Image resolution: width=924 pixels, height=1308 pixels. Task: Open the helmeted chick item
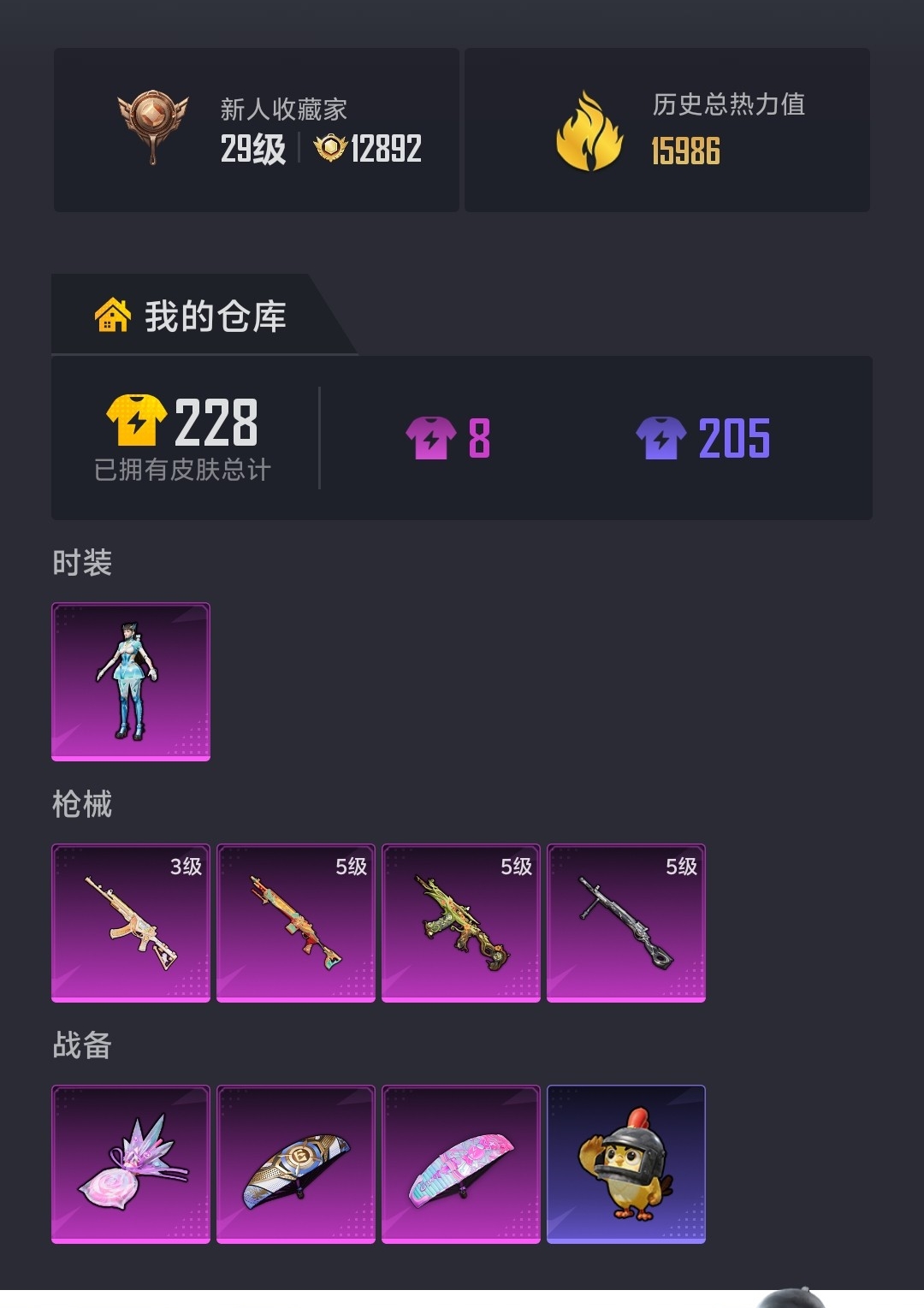626,1163
